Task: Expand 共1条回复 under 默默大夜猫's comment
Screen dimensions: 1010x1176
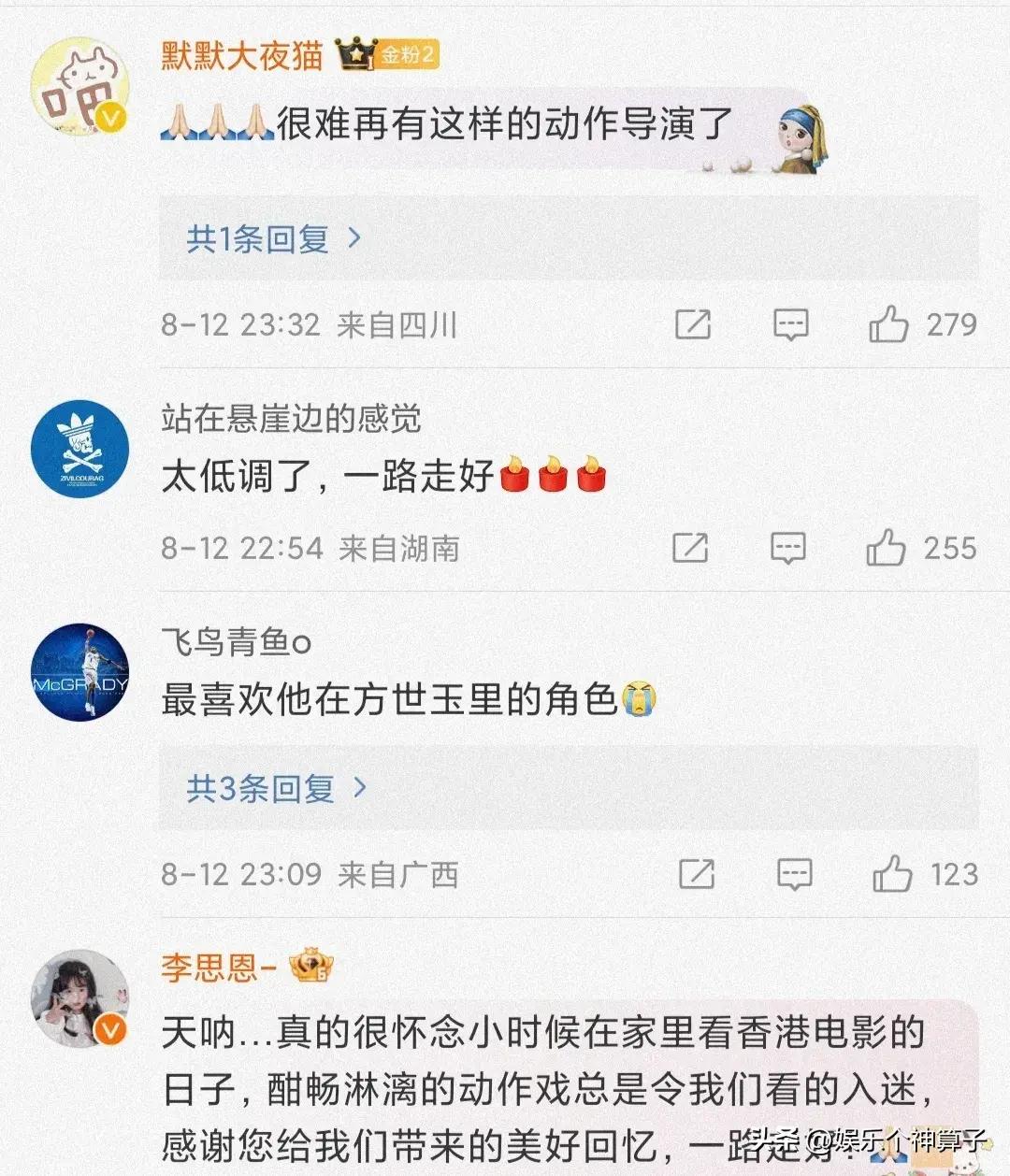Action: tap(273, 239)
